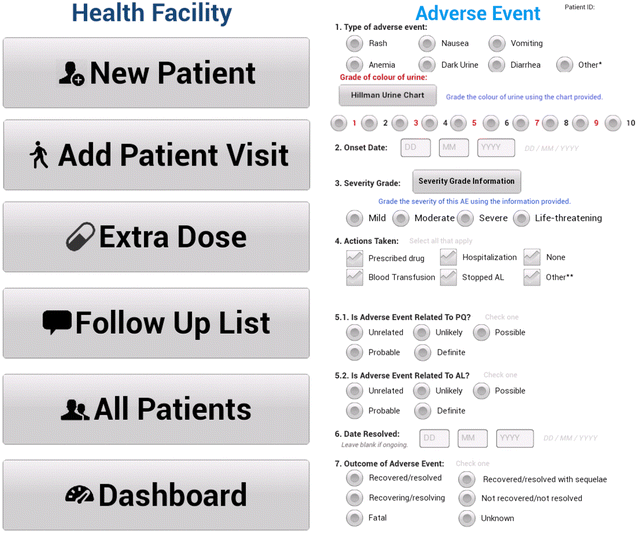Select Possible for relation to PQ
The width and height of the screenshot is (638, 533).
[481, 333]
